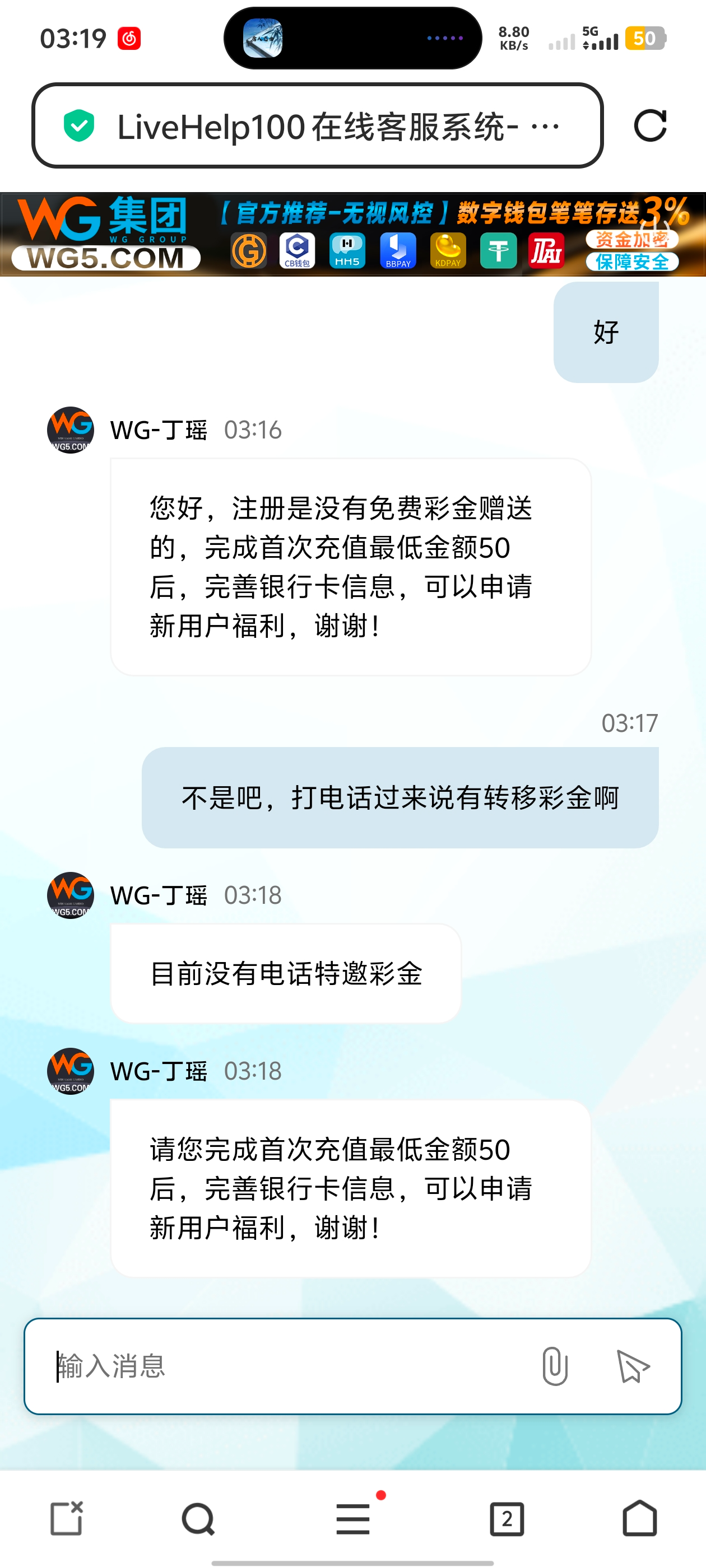Open the browser menu with three lines

pos(354,1519)
